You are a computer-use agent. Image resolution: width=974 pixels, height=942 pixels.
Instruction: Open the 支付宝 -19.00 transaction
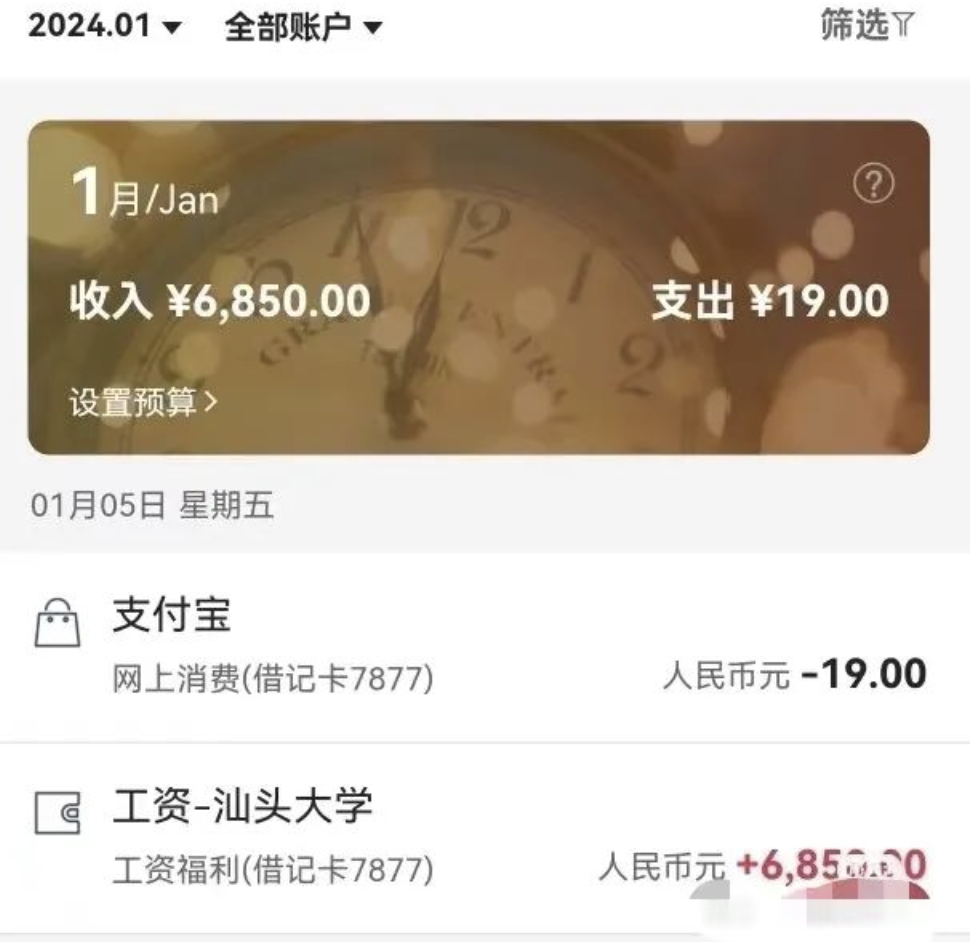click(480, 647)
